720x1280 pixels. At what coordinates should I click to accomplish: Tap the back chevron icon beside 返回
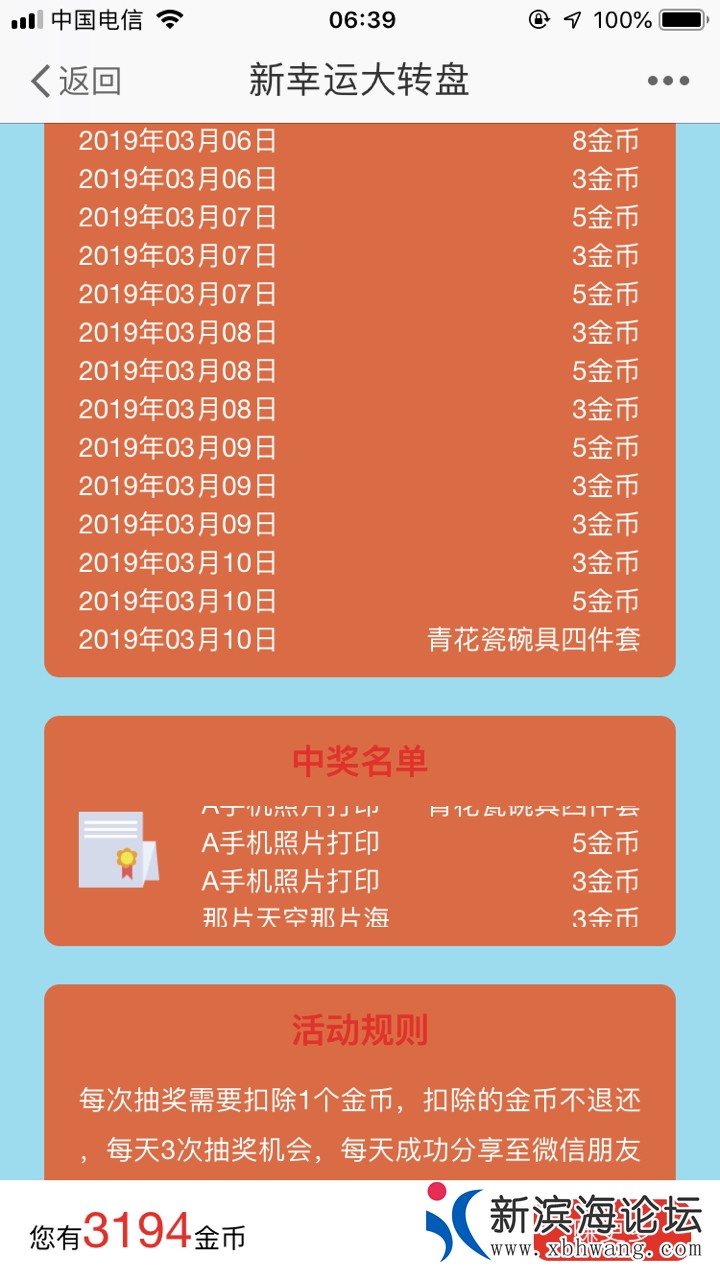click(38, 80)
